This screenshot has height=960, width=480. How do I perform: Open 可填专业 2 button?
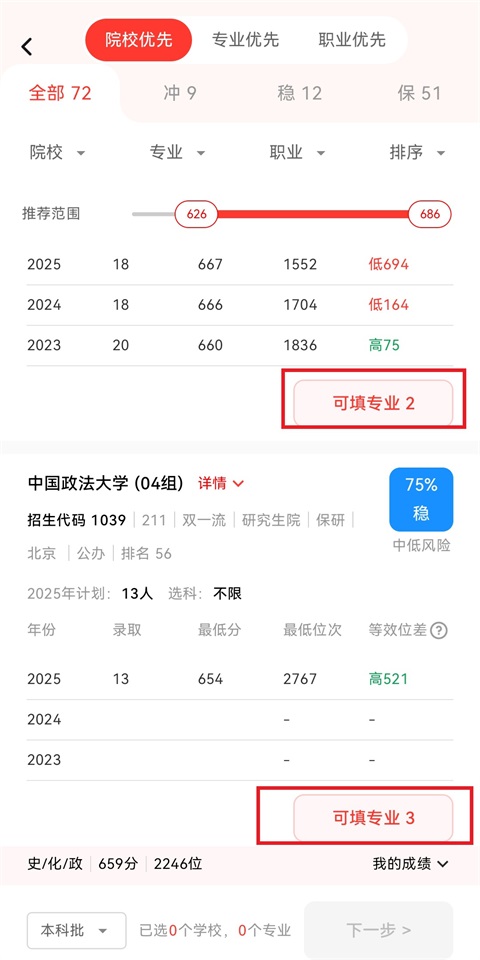coord(373,403)
